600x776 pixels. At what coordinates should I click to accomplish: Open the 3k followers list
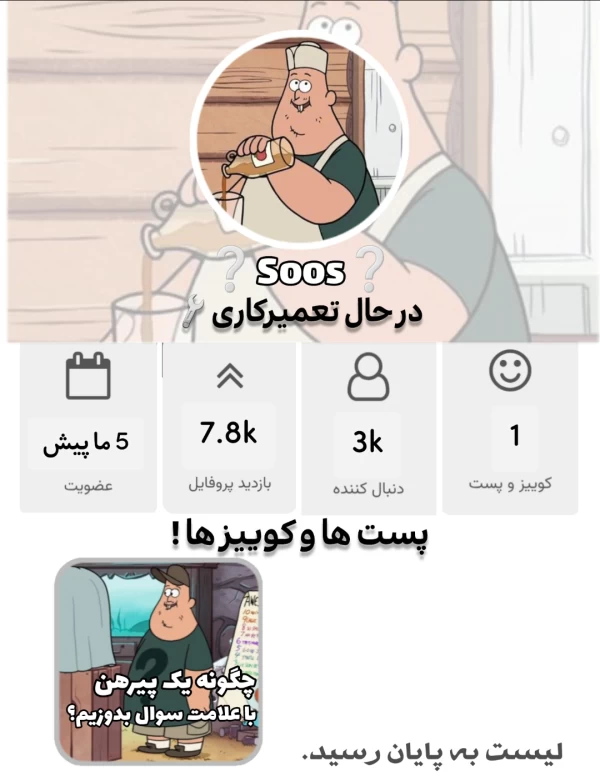(x=367, y=428)
